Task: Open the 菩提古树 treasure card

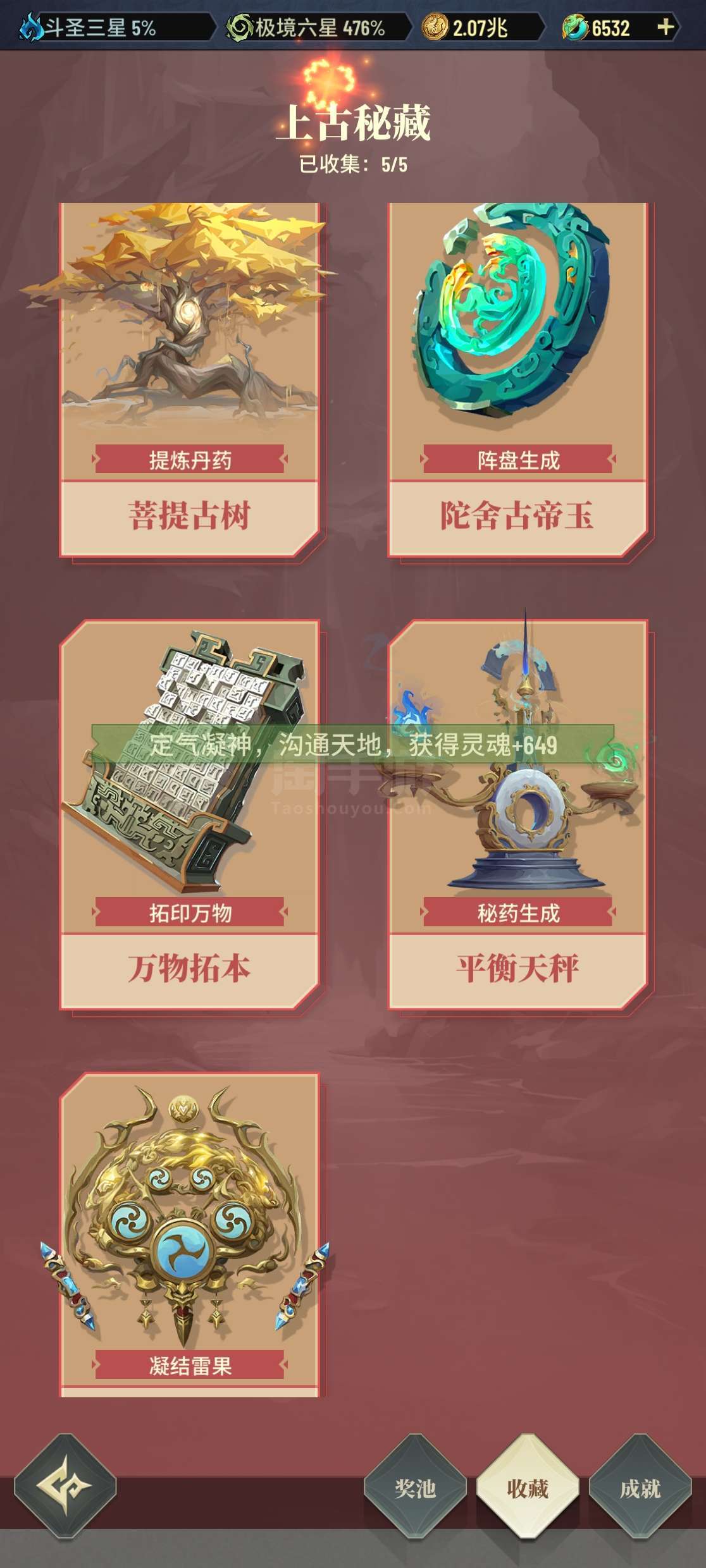Action: click(190, 380)
